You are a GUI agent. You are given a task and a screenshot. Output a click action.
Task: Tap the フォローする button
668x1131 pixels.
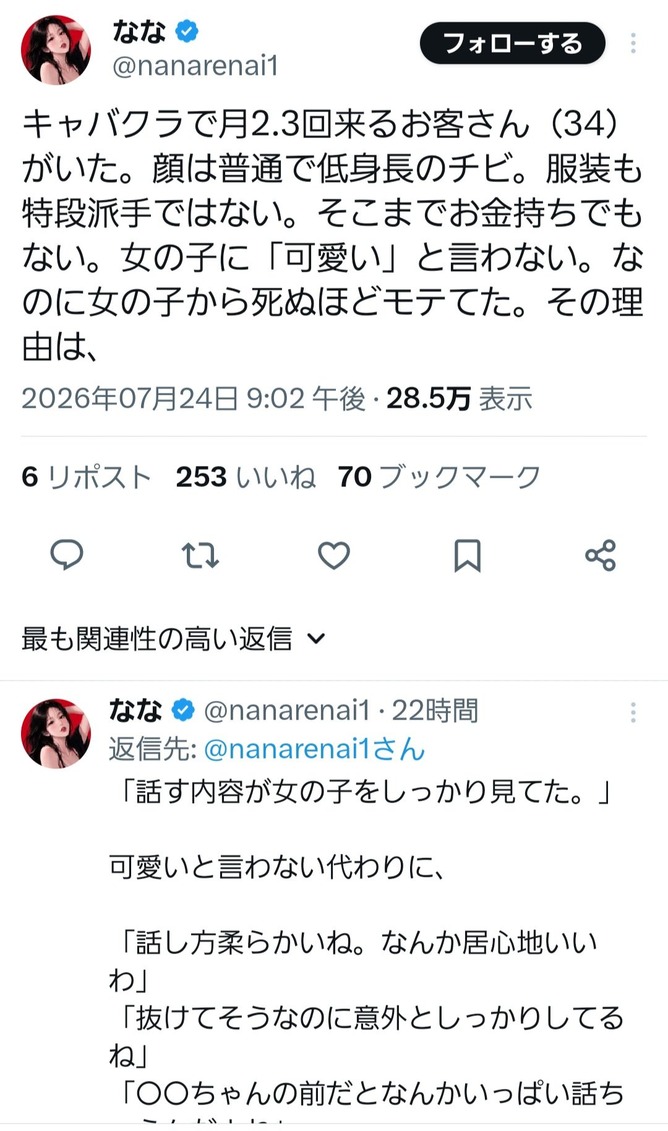[x=512, y=43]
